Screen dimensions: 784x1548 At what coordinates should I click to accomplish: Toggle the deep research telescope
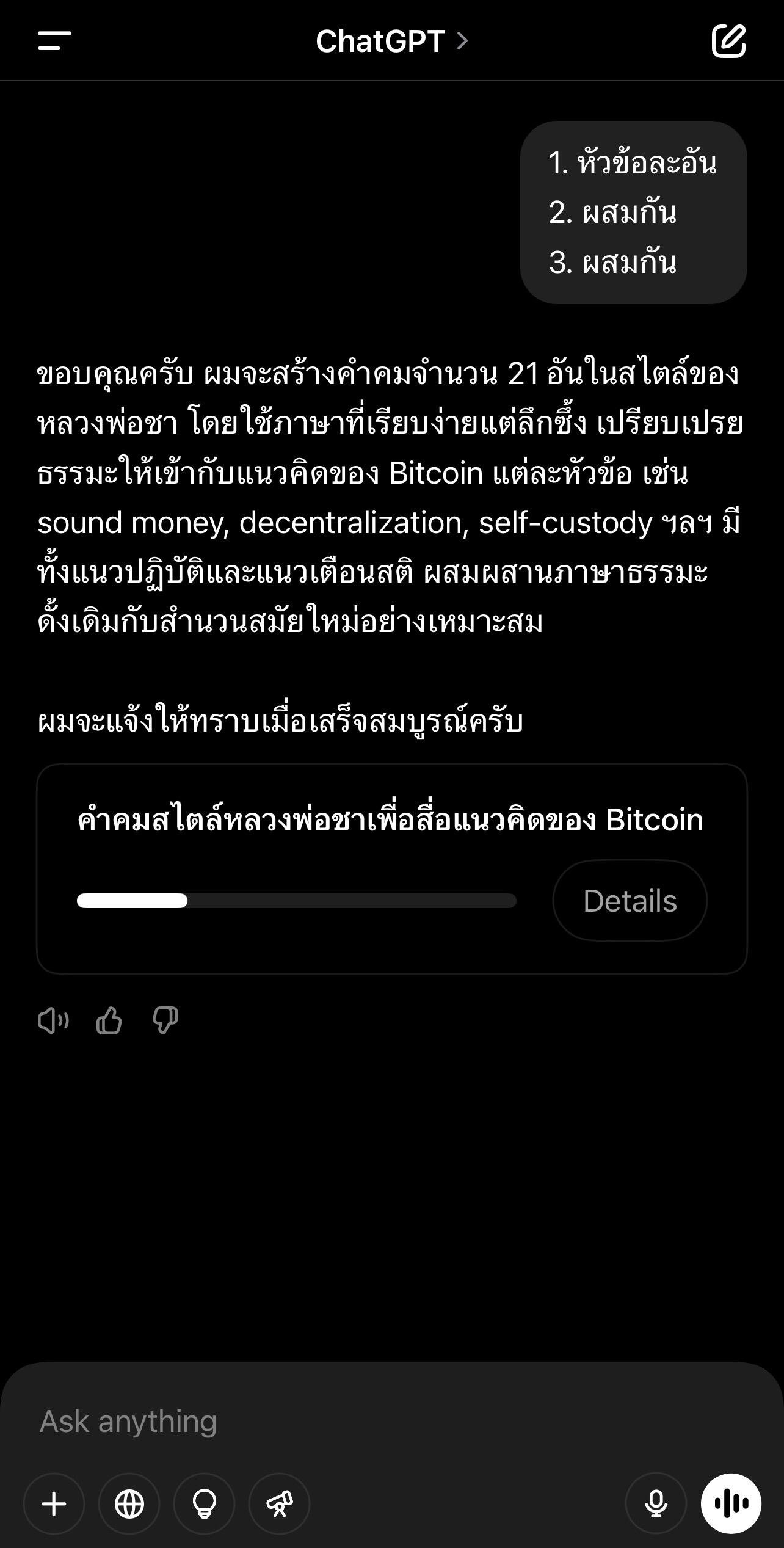(279, 1503)
